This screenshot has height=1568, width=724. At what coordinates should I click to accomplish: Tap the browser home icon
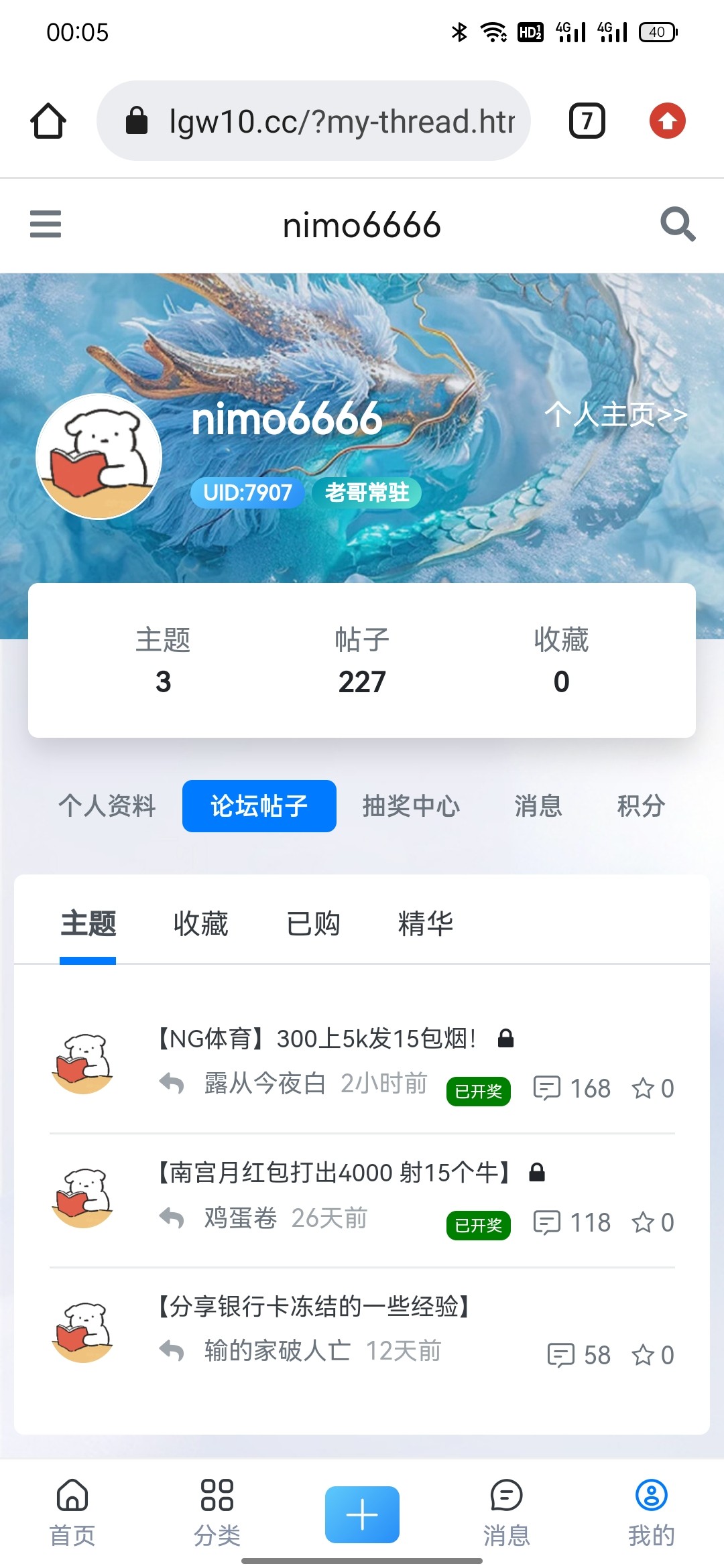point(48,121)
